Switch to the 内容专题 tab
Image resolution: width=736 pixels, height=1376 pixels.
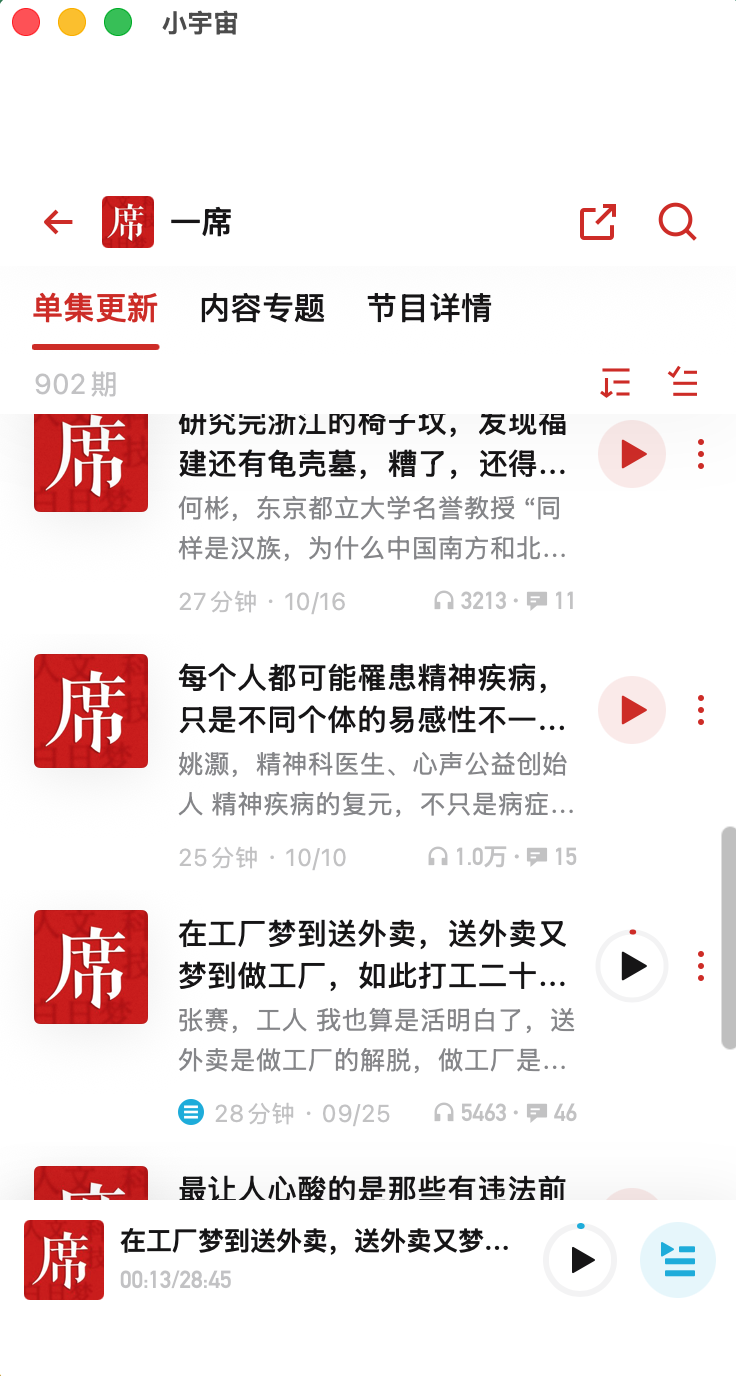point(262,308)
